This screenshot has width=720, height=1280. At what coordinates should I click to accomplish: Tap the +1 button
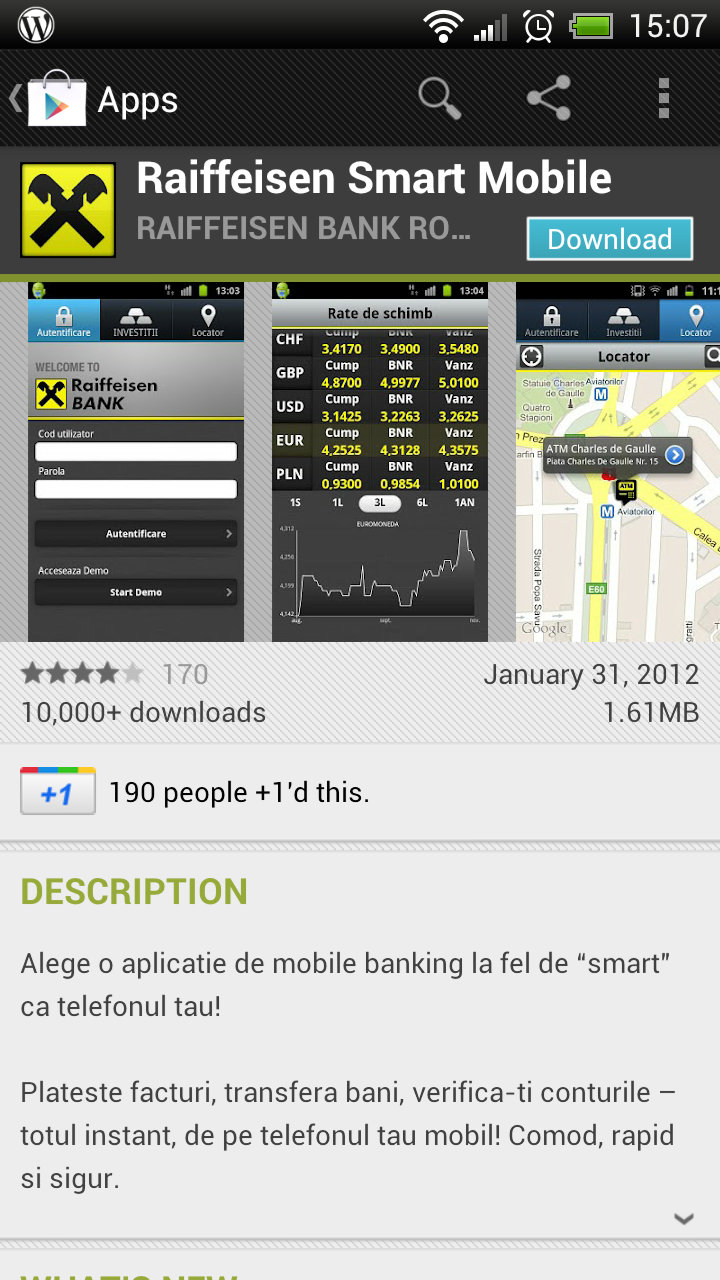pos(58,791)
